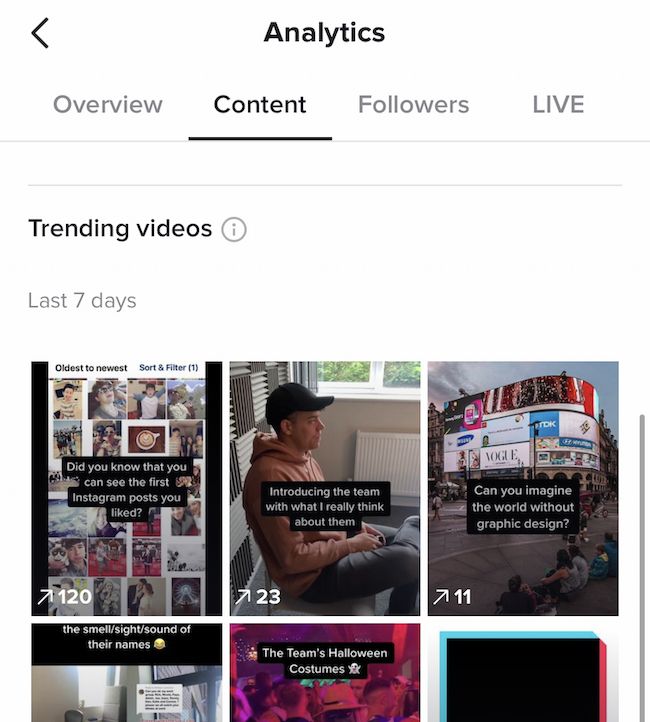Switch to the LIVE tab

coord(558,105)
